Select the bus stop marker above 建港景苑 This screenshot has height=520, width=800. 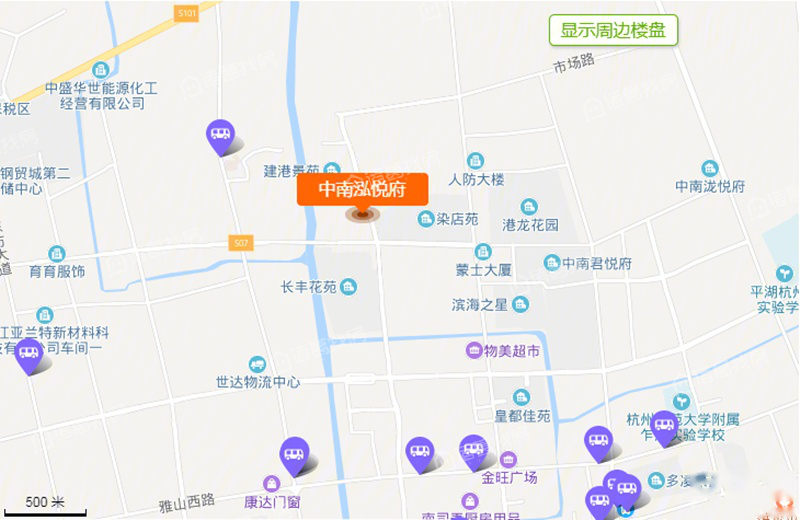tap(220, 135)
